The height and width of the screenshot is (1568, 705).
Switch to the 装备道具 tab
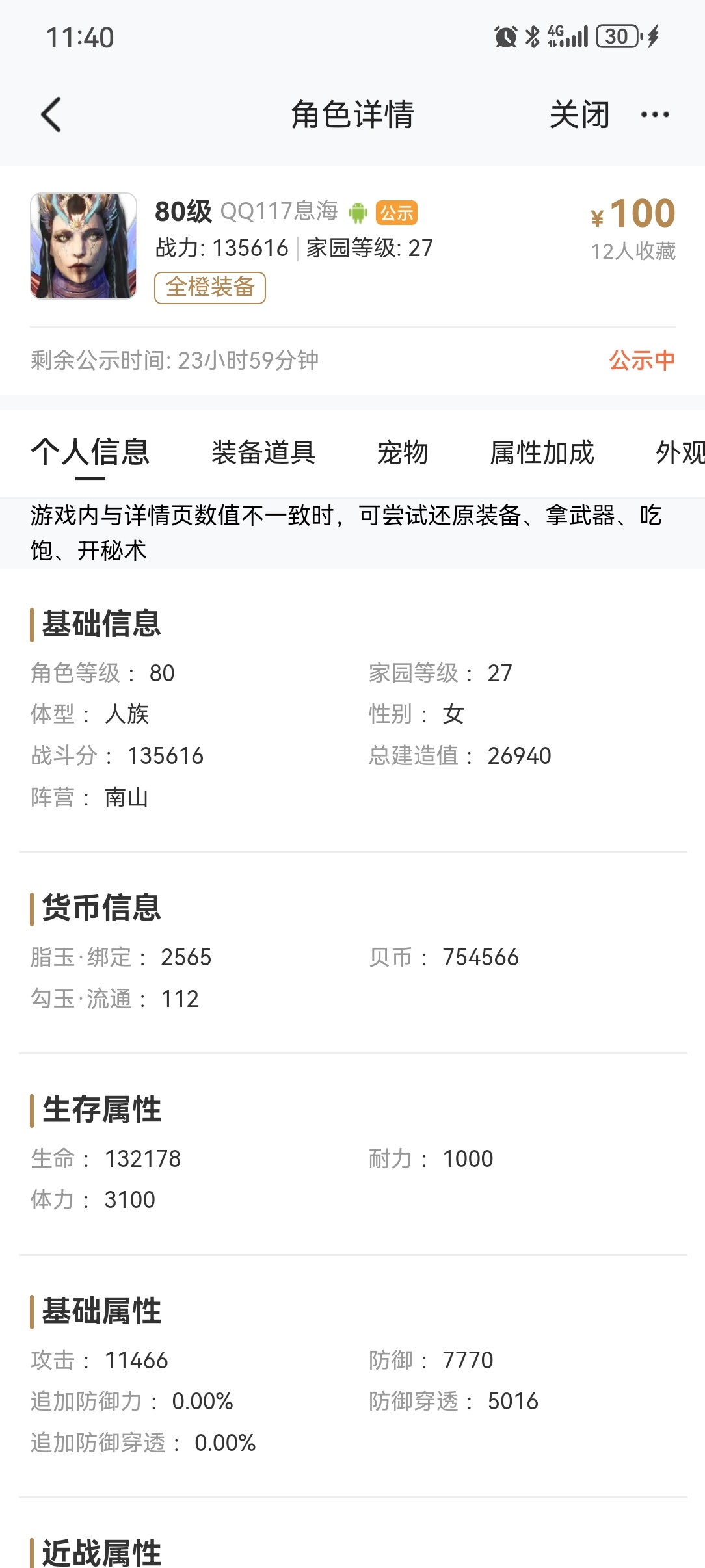point(263,452)
